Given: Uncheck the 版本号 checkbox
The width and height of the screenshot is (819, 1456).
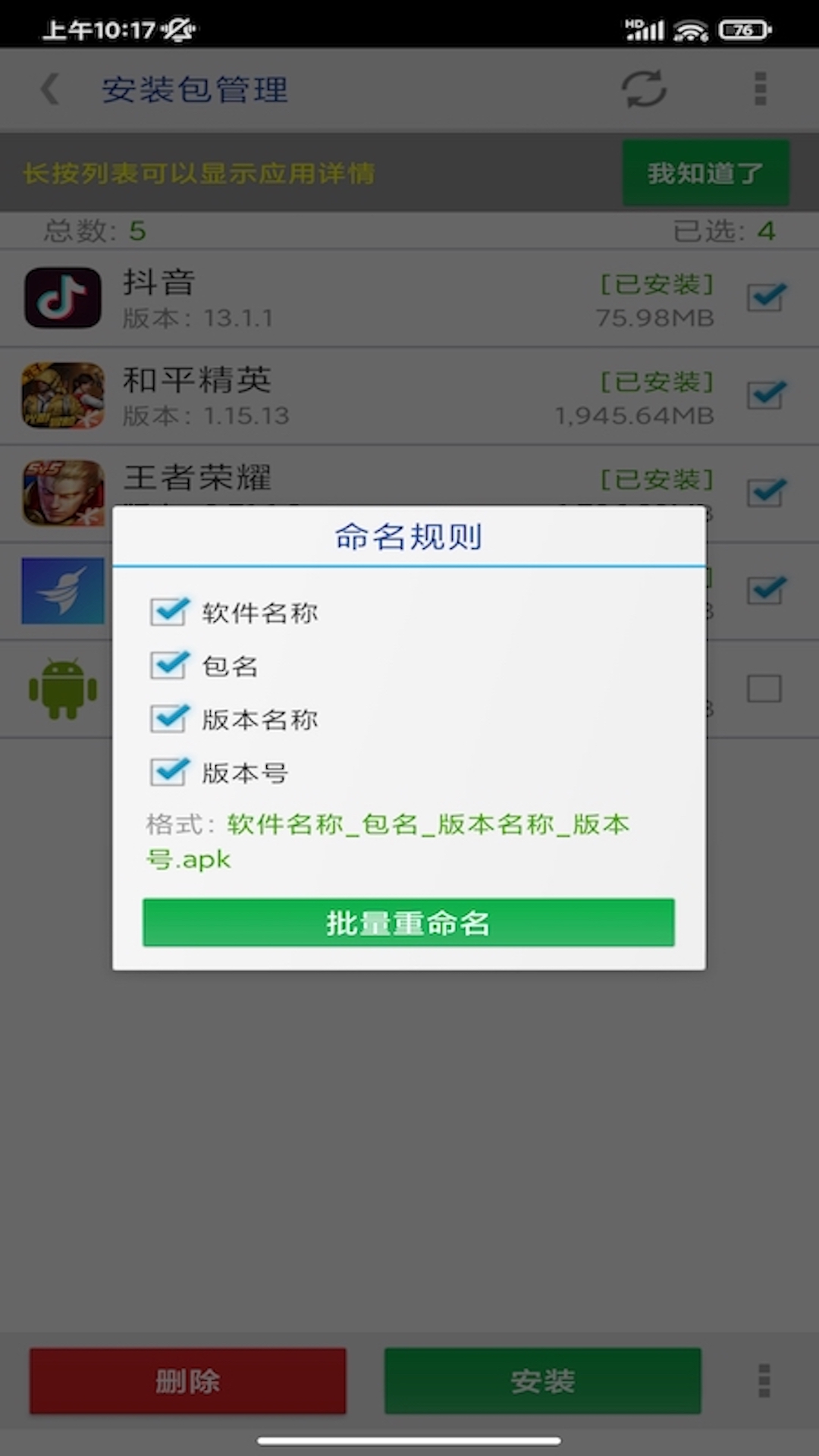Looking at the screenshot, I should tap(168, 773).
